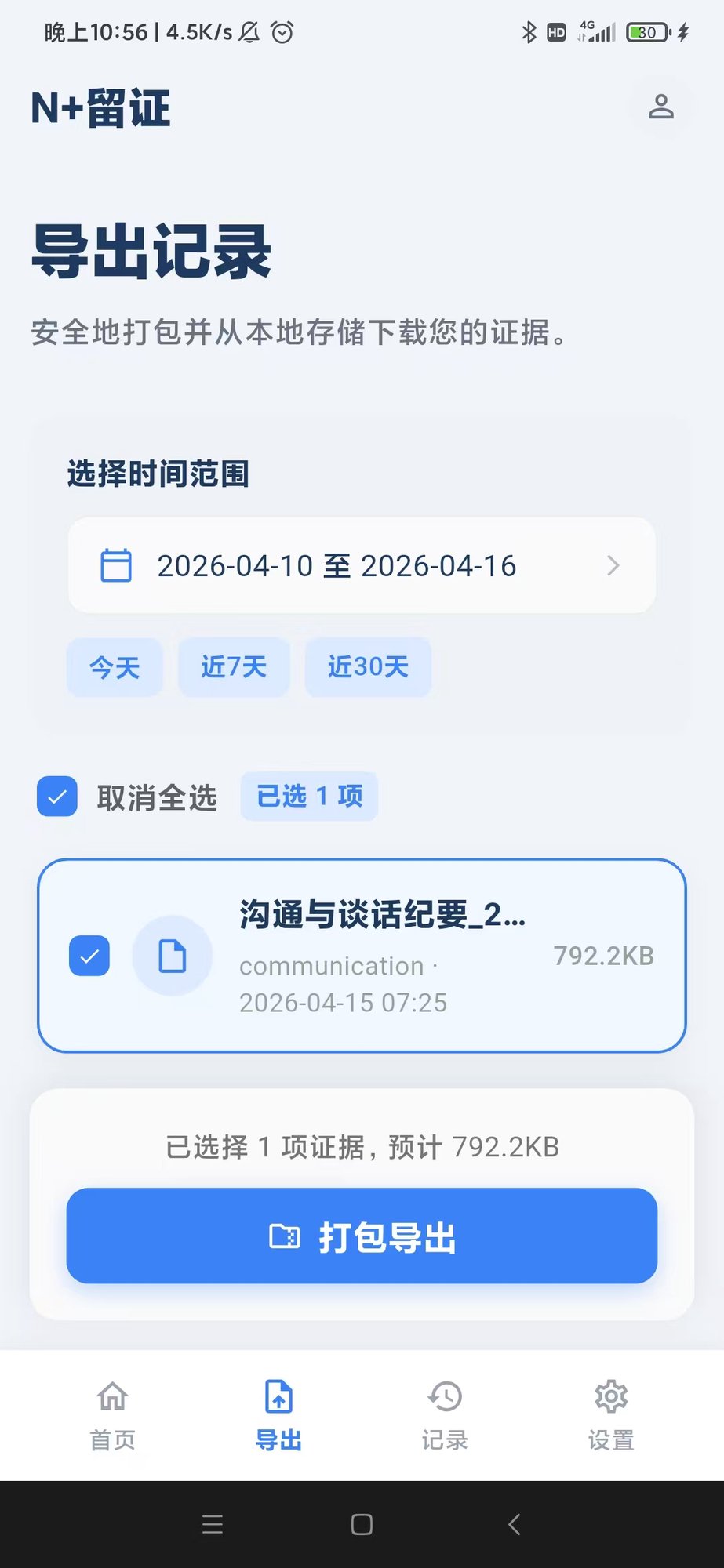Click the 已选 1 项 selection badge

pos(308,796)
